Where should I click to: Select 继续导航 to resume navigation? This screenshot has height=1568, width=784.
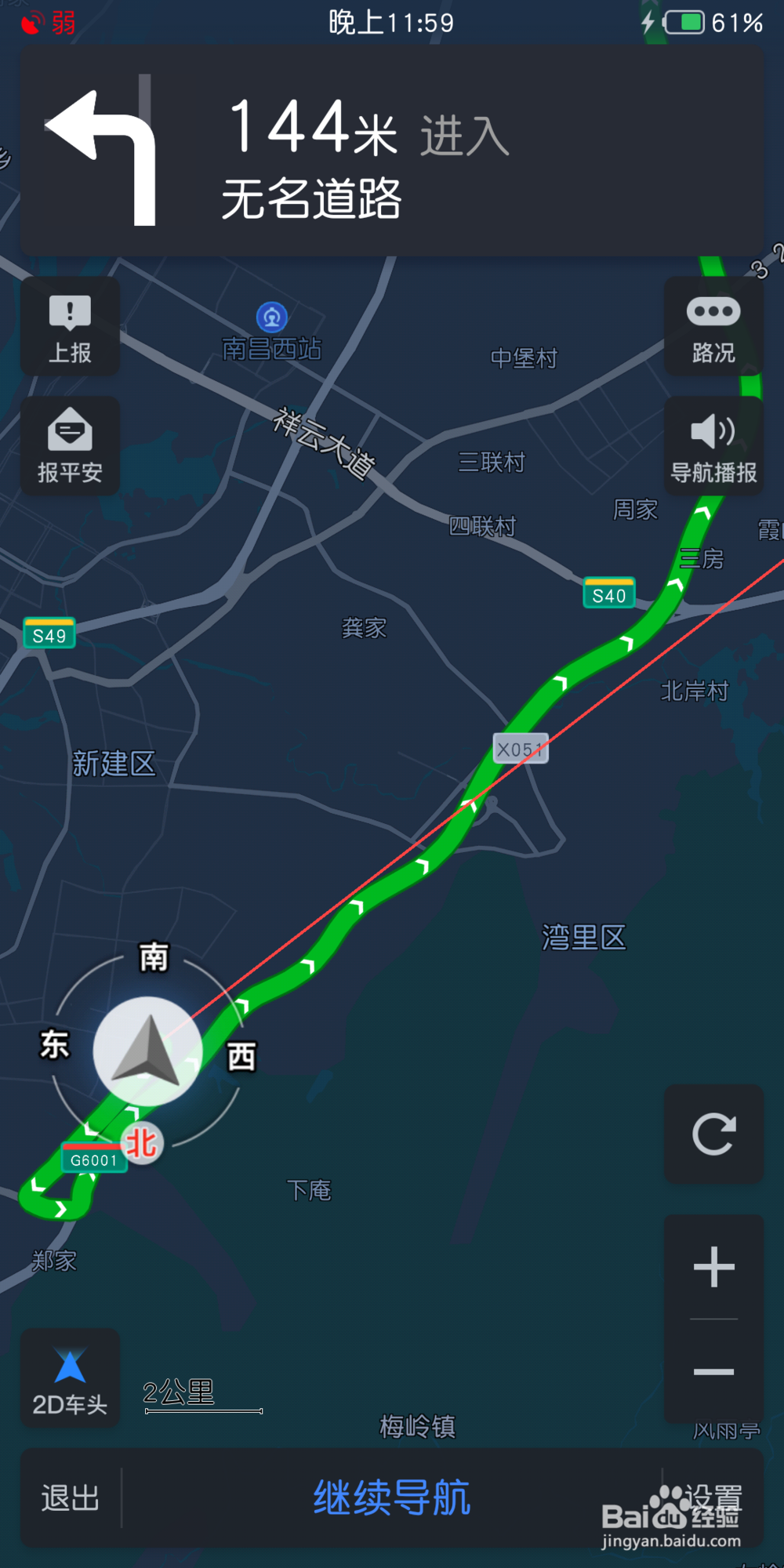pos(392,1494)
